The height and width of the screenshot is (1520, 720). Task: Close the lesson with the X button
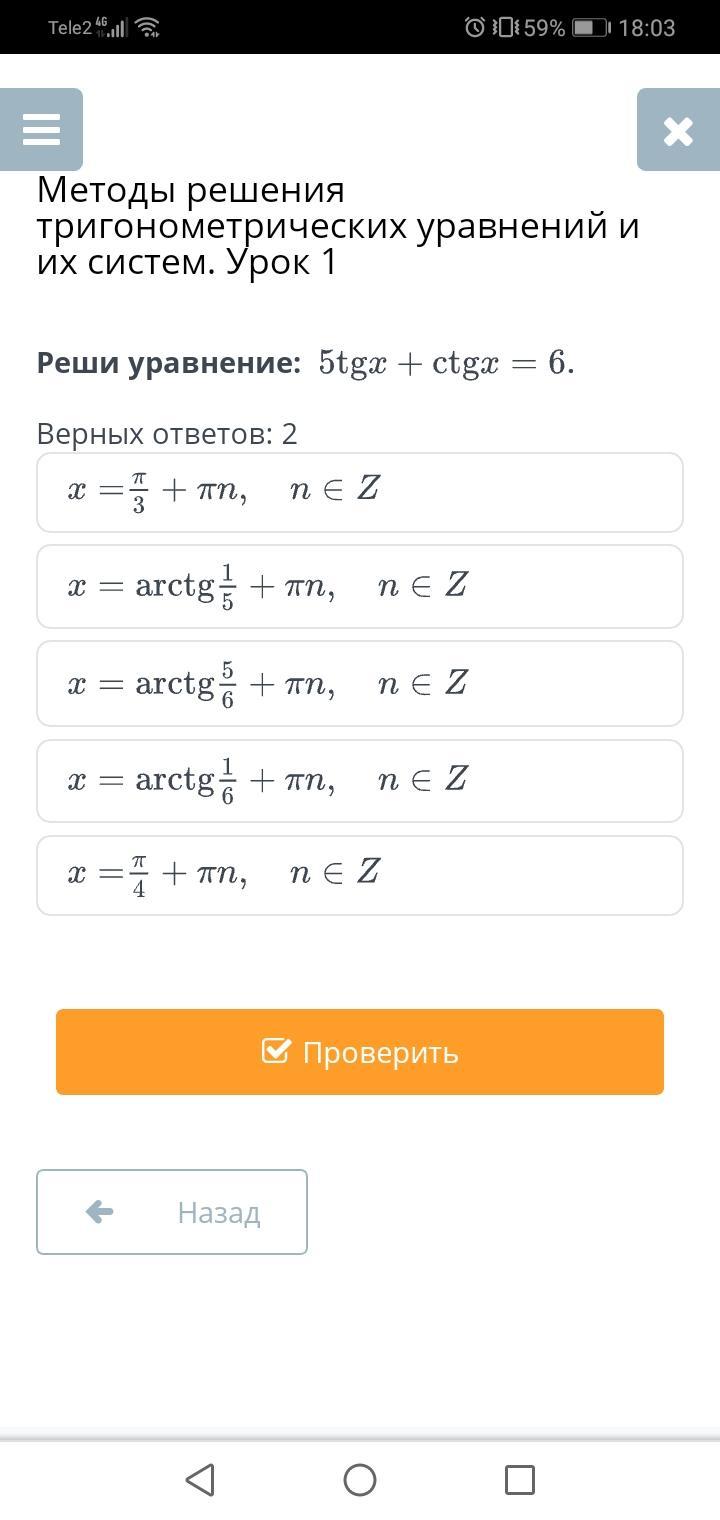pos(678,129)
